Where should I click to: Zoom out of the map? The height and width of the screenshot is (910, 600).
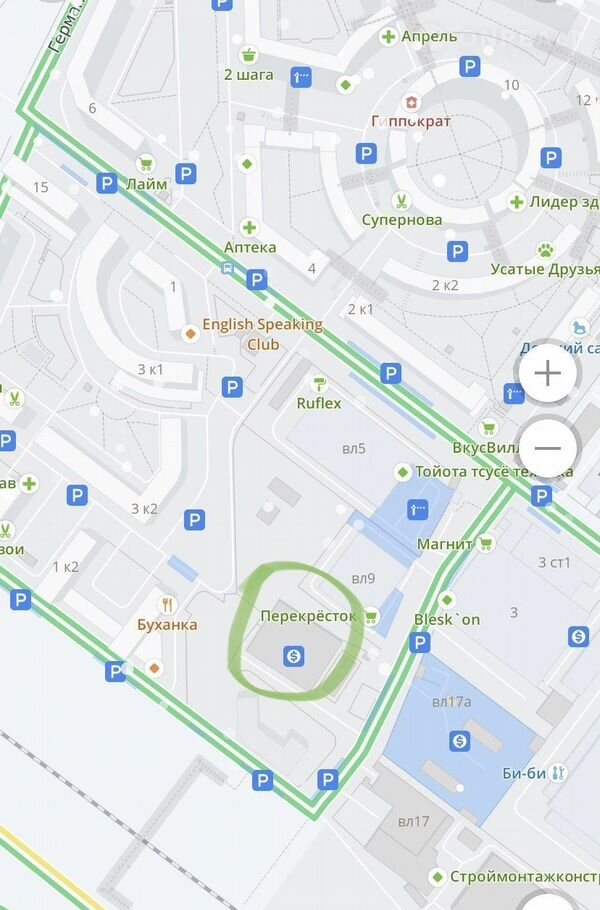pyautogui.click(x=547, y=448)
